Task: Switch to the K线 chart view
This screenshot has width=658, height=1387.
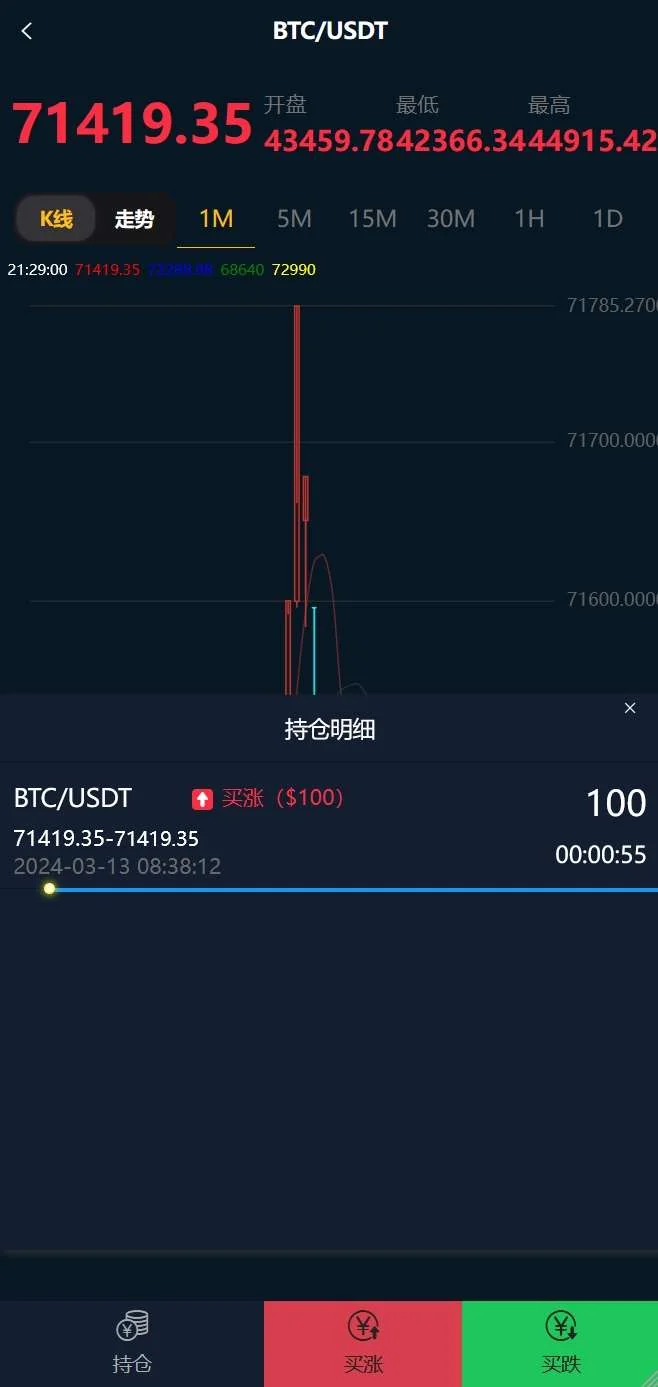Action: point(56,219)
